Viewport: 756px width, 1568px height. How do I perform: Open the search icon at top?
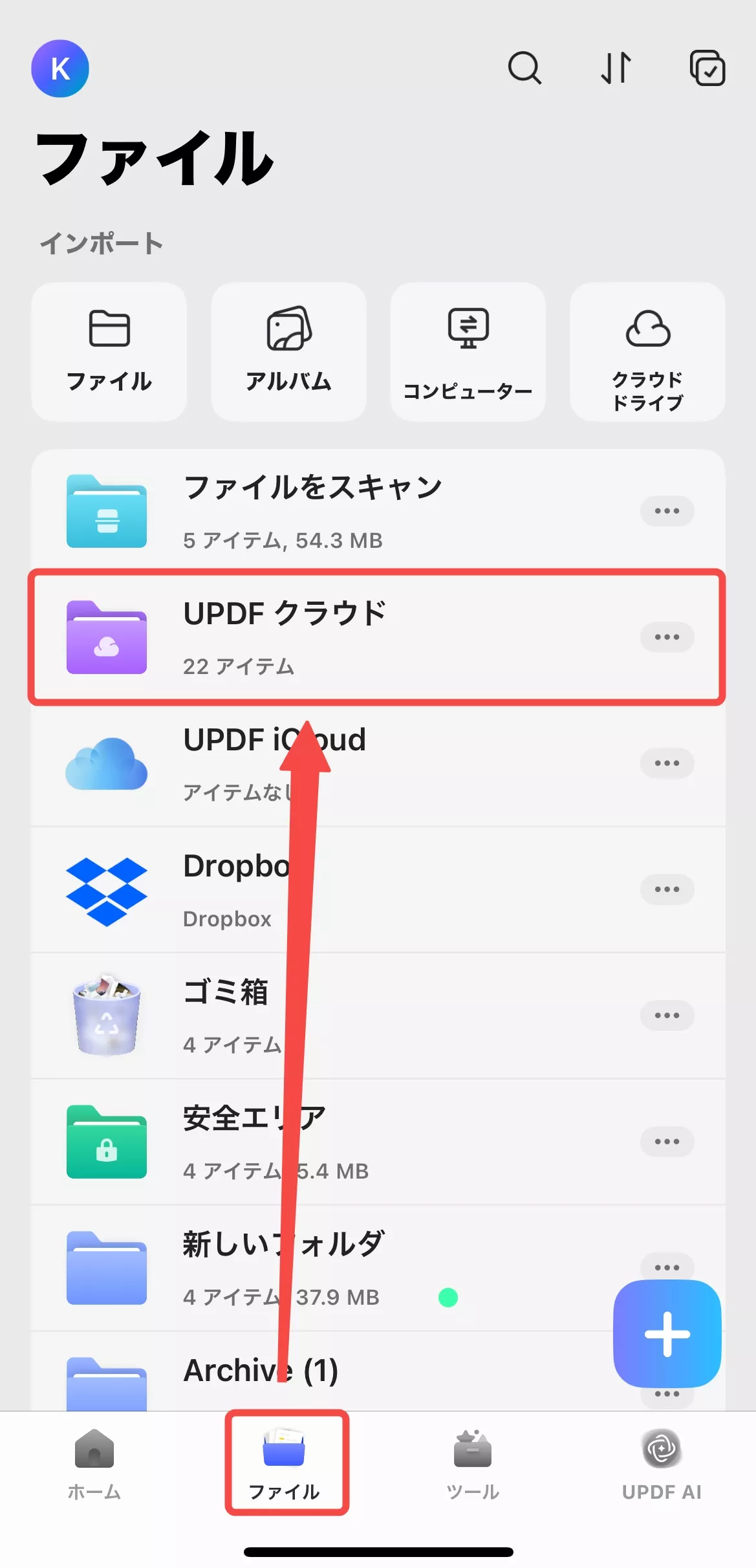(x=524, y=69)
